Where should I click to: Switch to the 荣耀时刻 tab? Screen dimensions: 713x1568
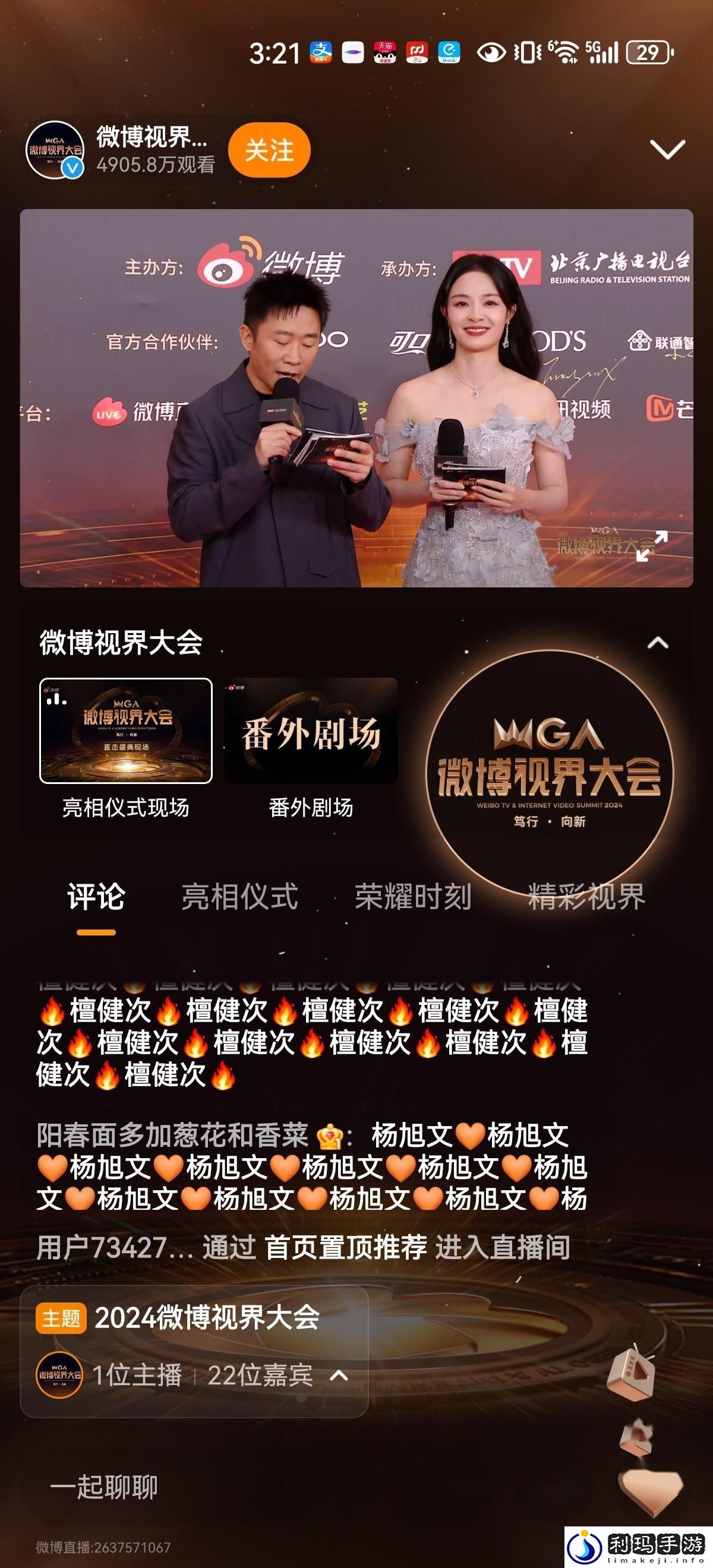(x=413, y=897)
